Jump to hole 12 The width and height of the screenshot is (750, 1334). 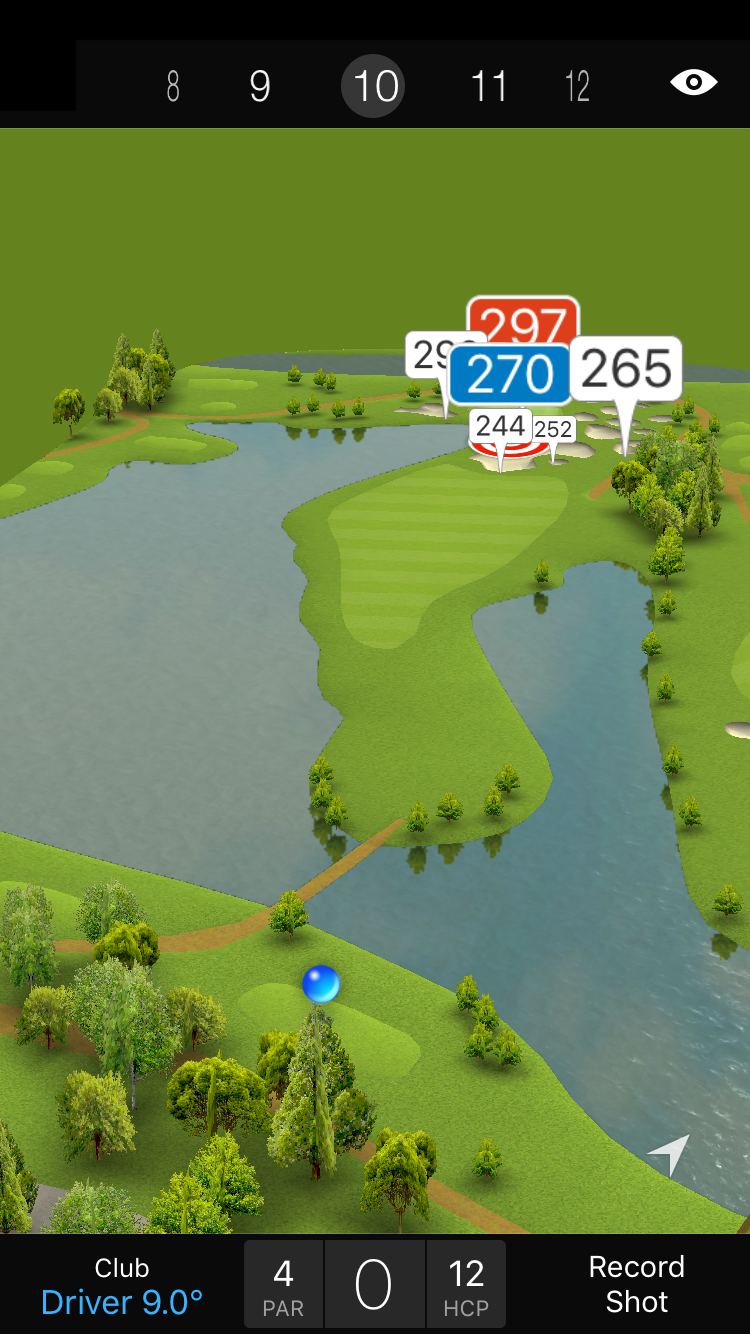[x=577, y=87]
